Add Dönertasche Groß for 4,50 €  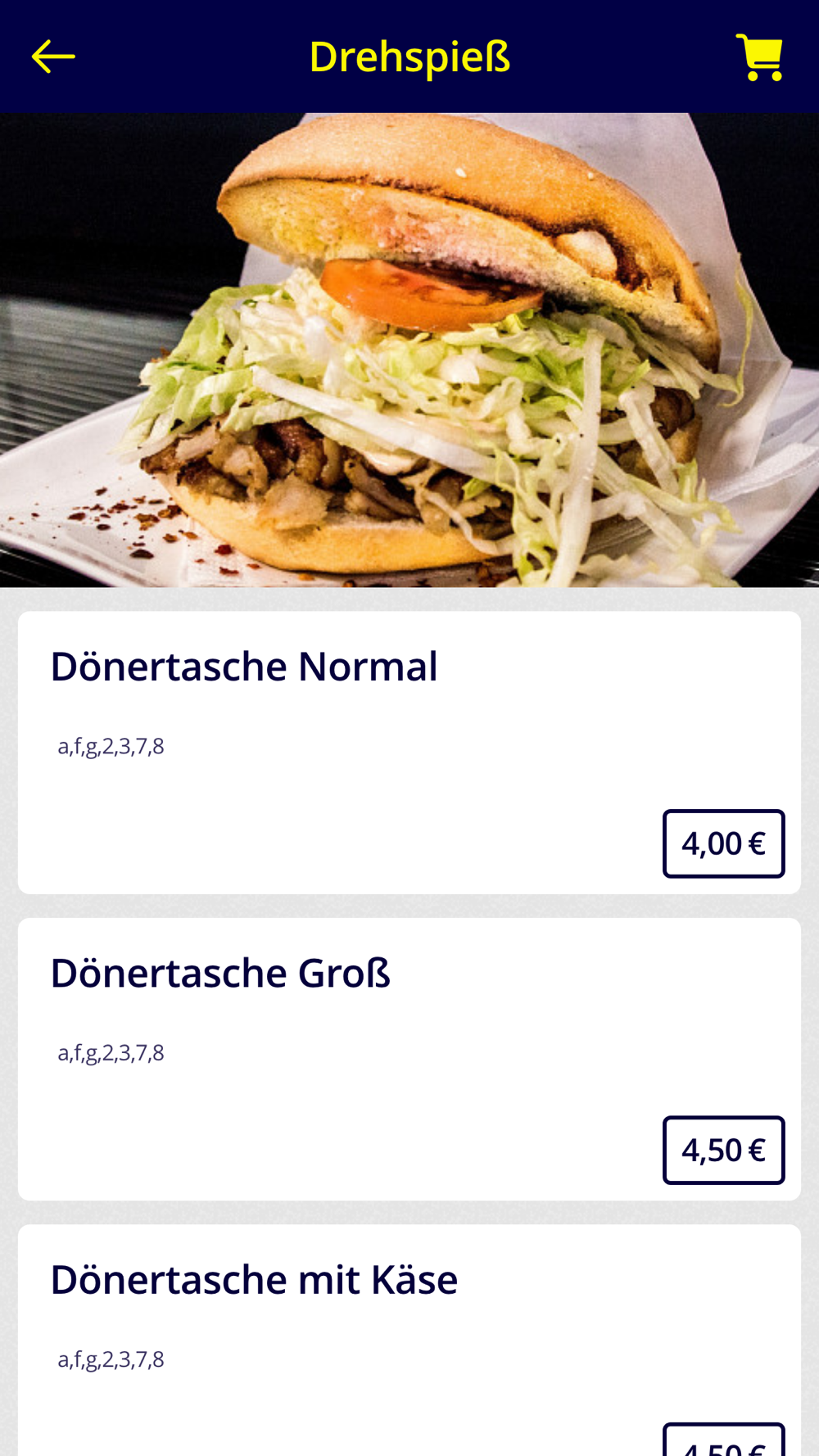click(x=723, y=1150)
